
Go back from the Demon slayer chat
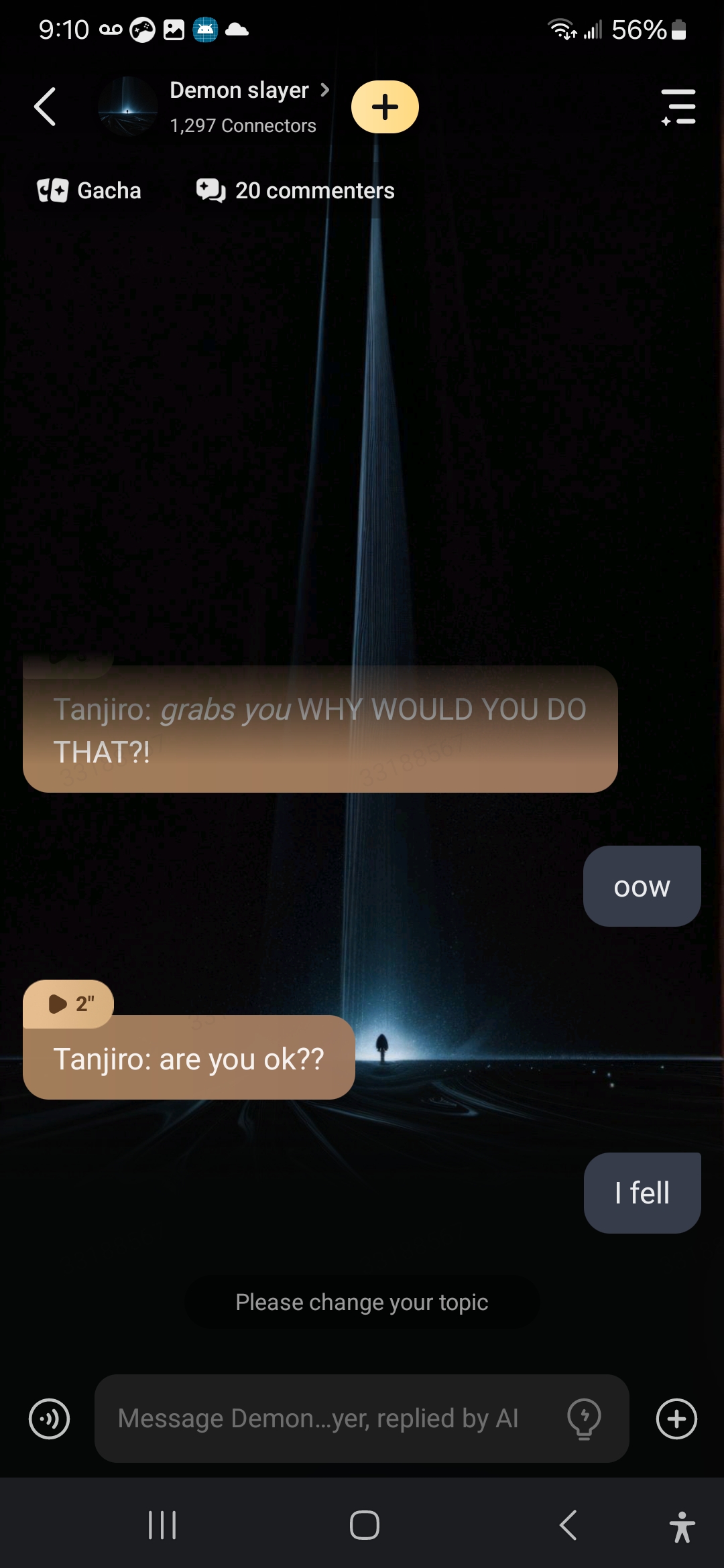(x=45, y=107)
